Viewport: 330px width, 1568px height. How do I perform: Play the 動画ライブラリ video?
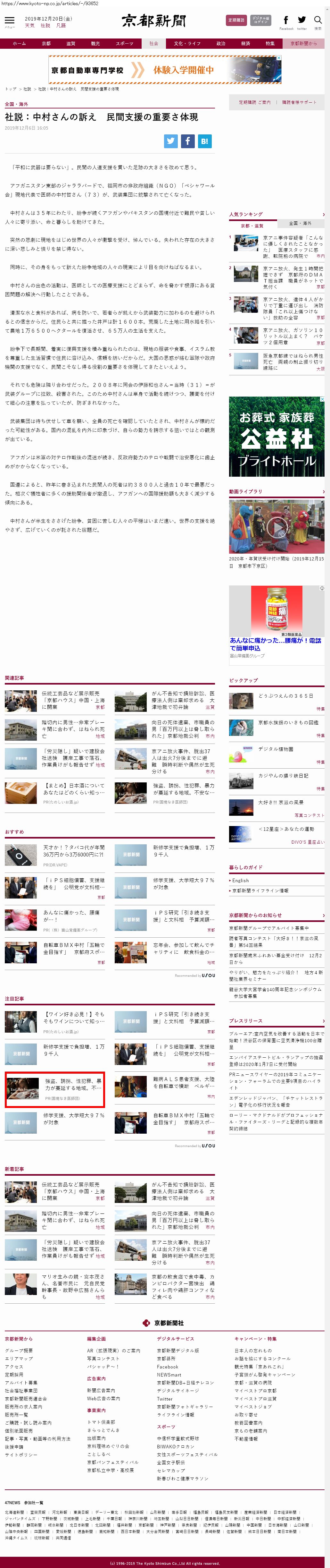click(276, 526)
